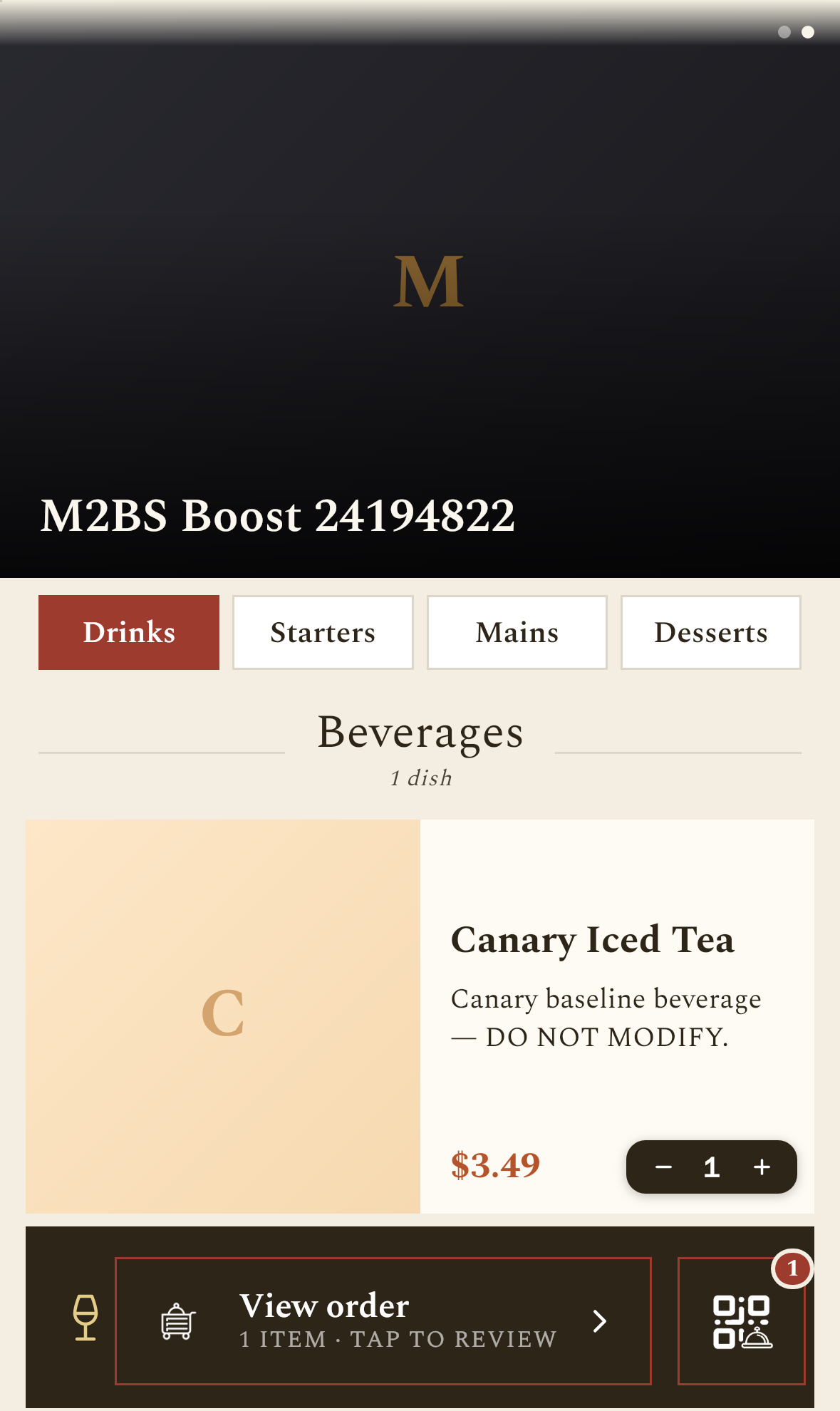840x1411 pixels.
Task: Go to the first banner slide dot
Action: pyautogui.click(x=784, y=32)
